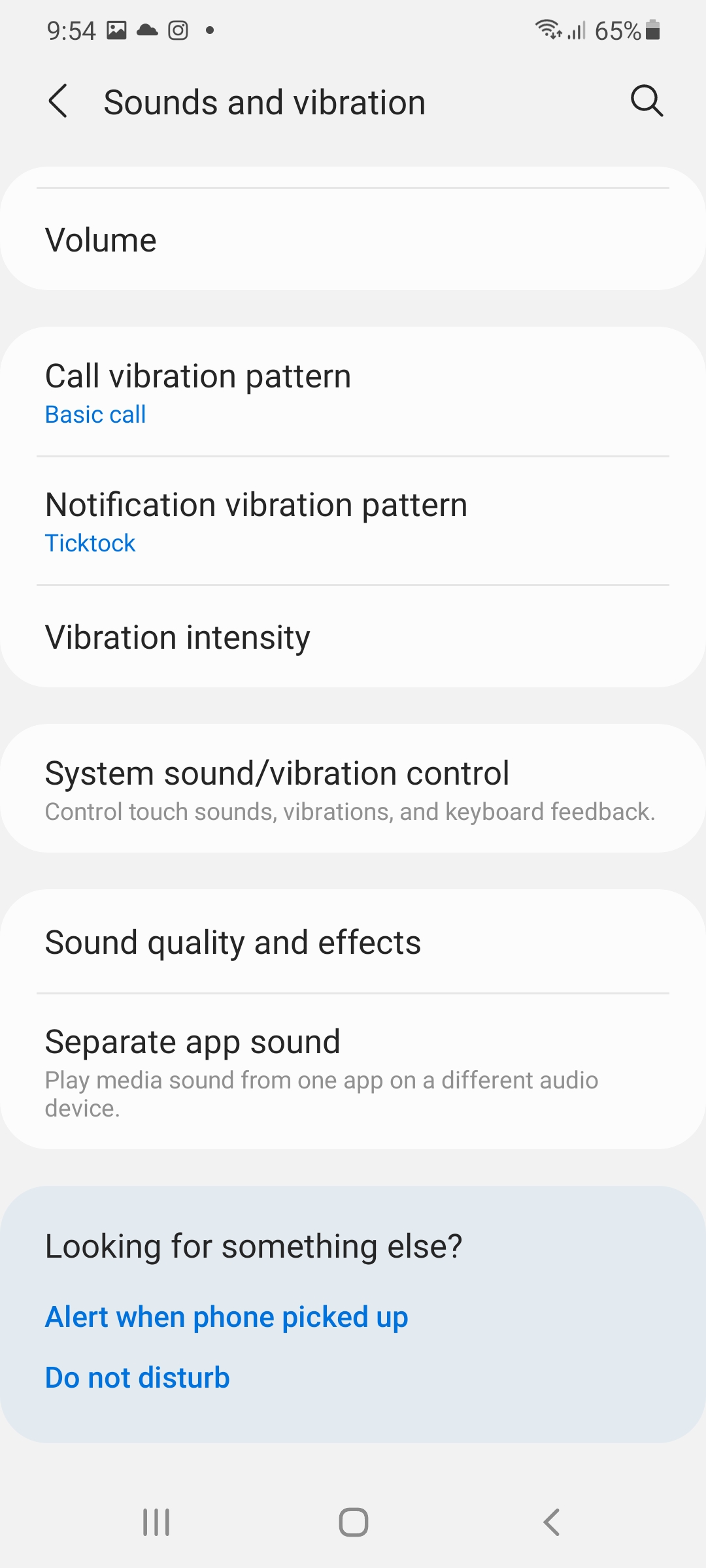Go back from Sounds and vibration
This screenshot has width=706, height=1568.
tap(58, 102)
